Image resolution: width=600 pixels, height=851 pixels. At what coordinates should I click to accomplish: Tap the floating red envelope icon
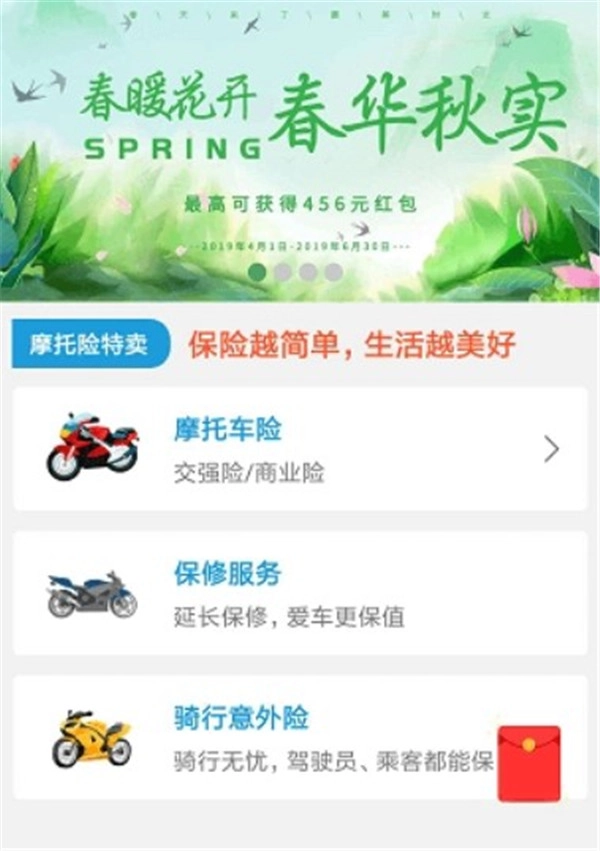coord(529,764)
